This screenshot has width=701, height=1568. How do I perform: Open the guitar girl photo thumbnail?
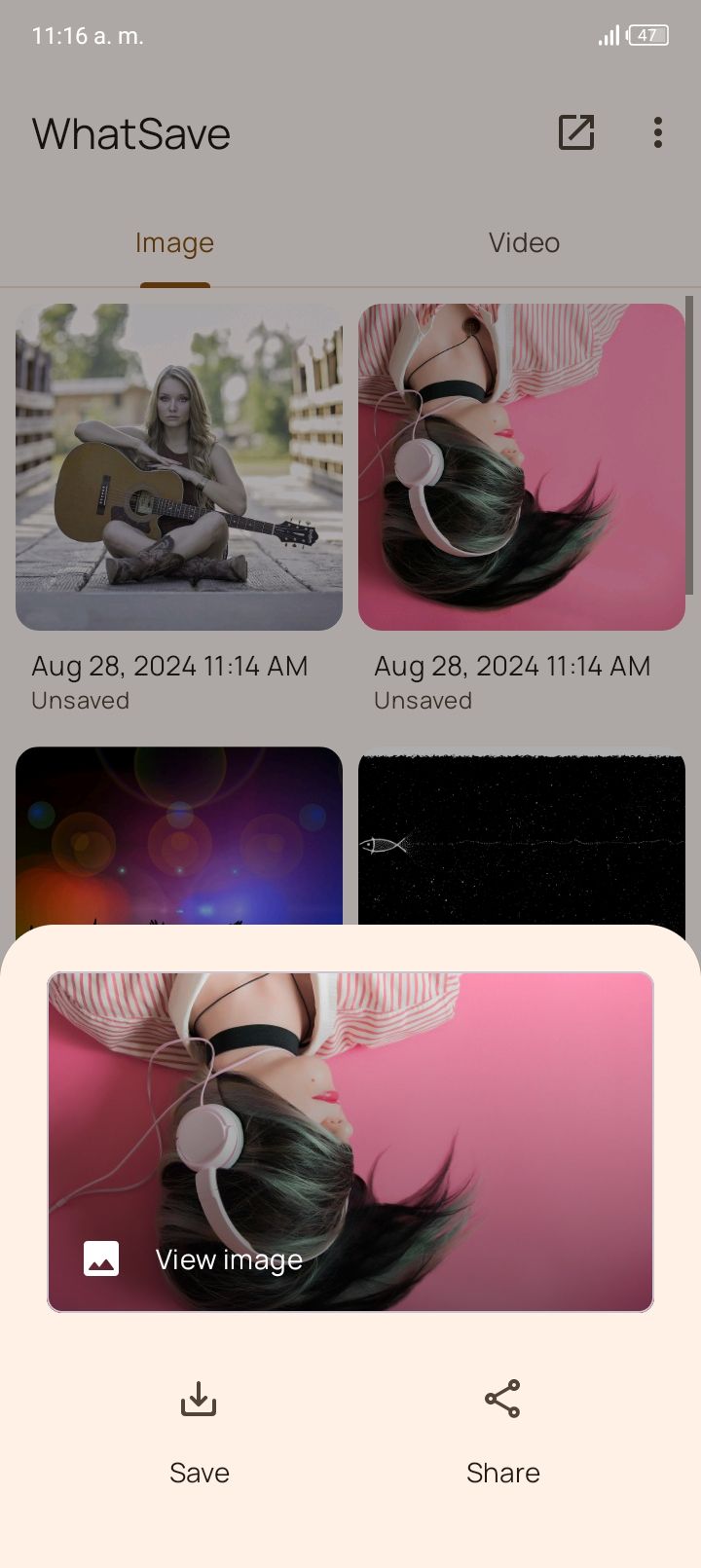(x=179, y=467)
